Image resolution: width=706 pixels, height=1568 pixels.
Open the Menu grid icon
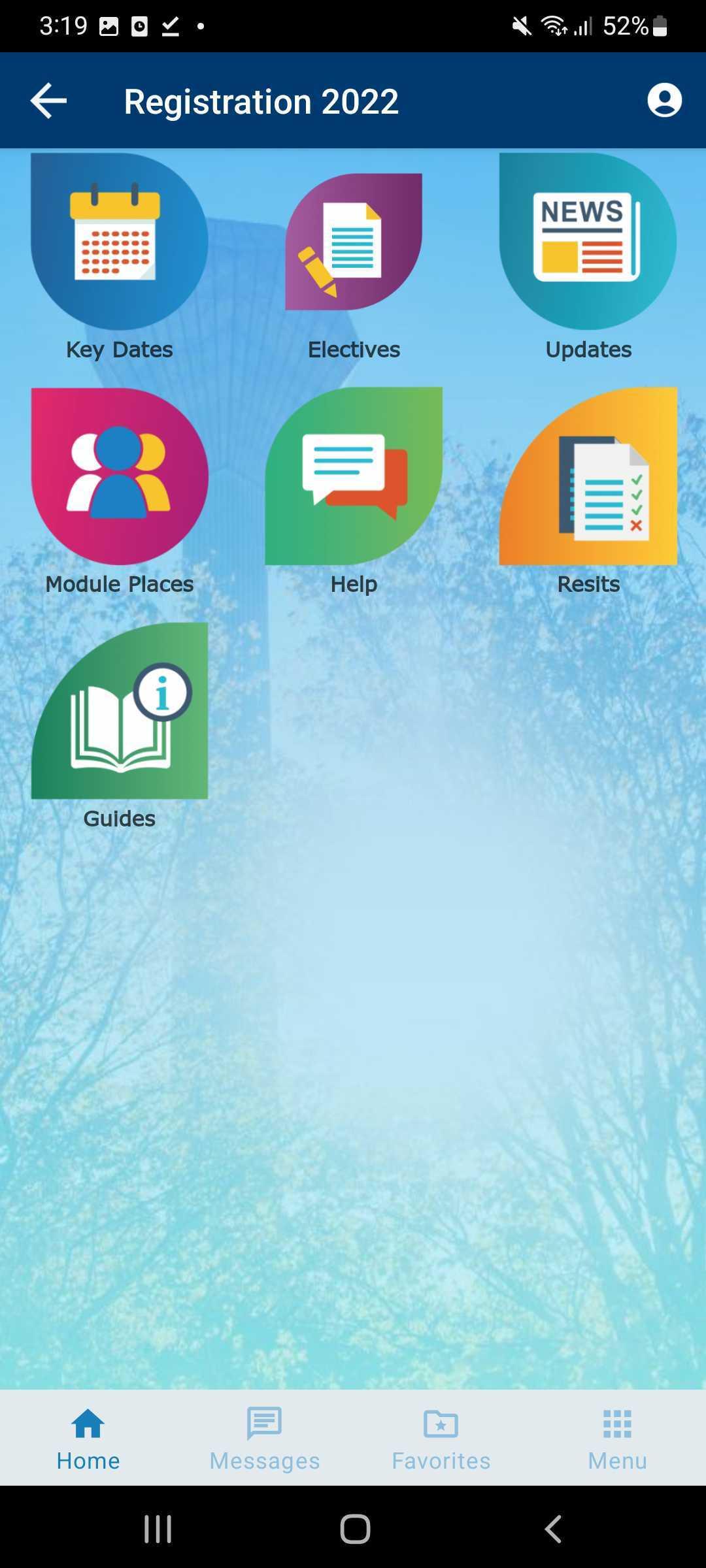tap(616, 1427)
